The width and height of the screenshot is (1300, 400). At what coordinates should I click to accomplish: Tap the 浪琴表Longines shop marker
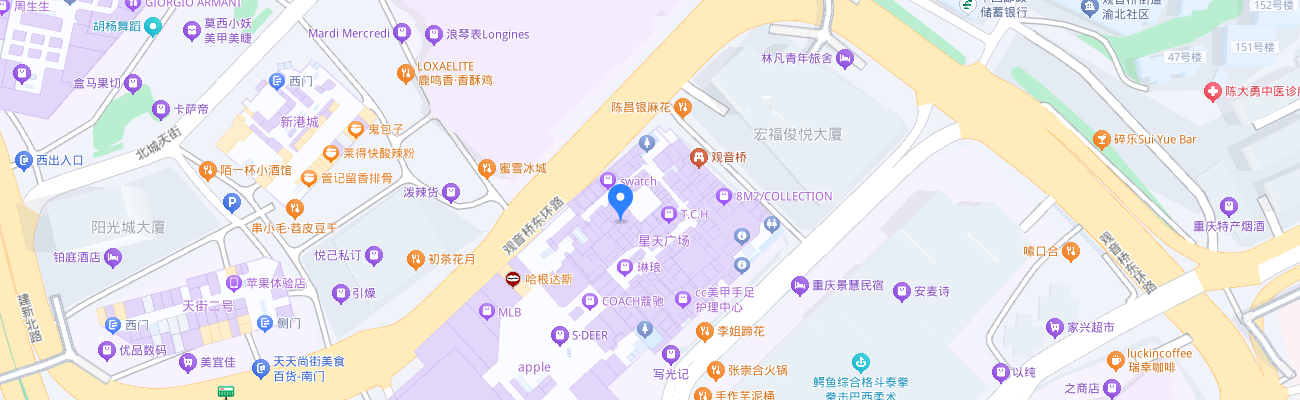click(433, 34)
